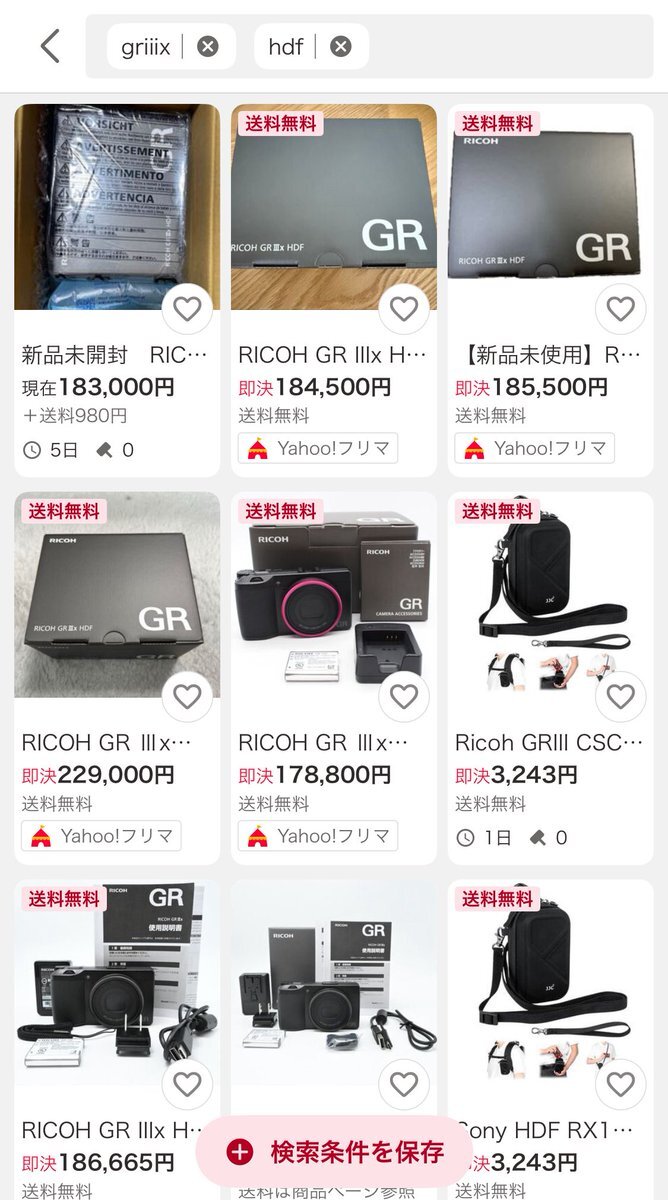
Task: Go back using the arrow icon
Action: 50,46
